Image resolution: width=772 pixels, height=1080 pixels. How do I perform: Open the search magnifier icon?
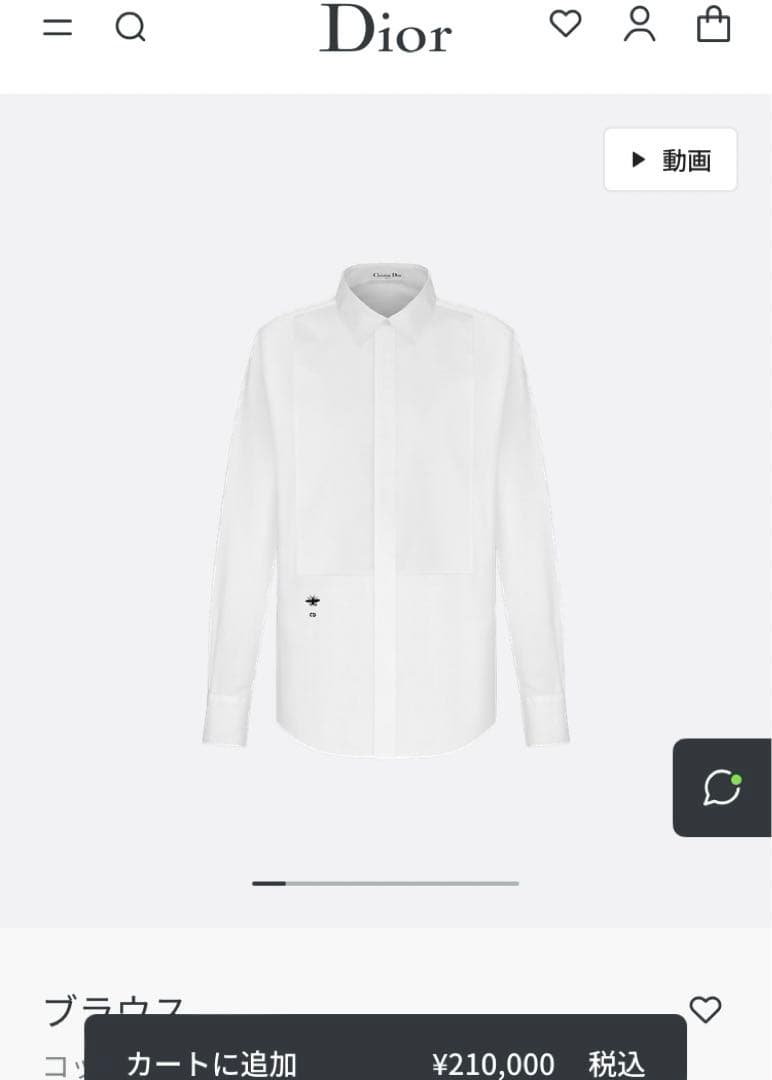(x=131, y=26)
